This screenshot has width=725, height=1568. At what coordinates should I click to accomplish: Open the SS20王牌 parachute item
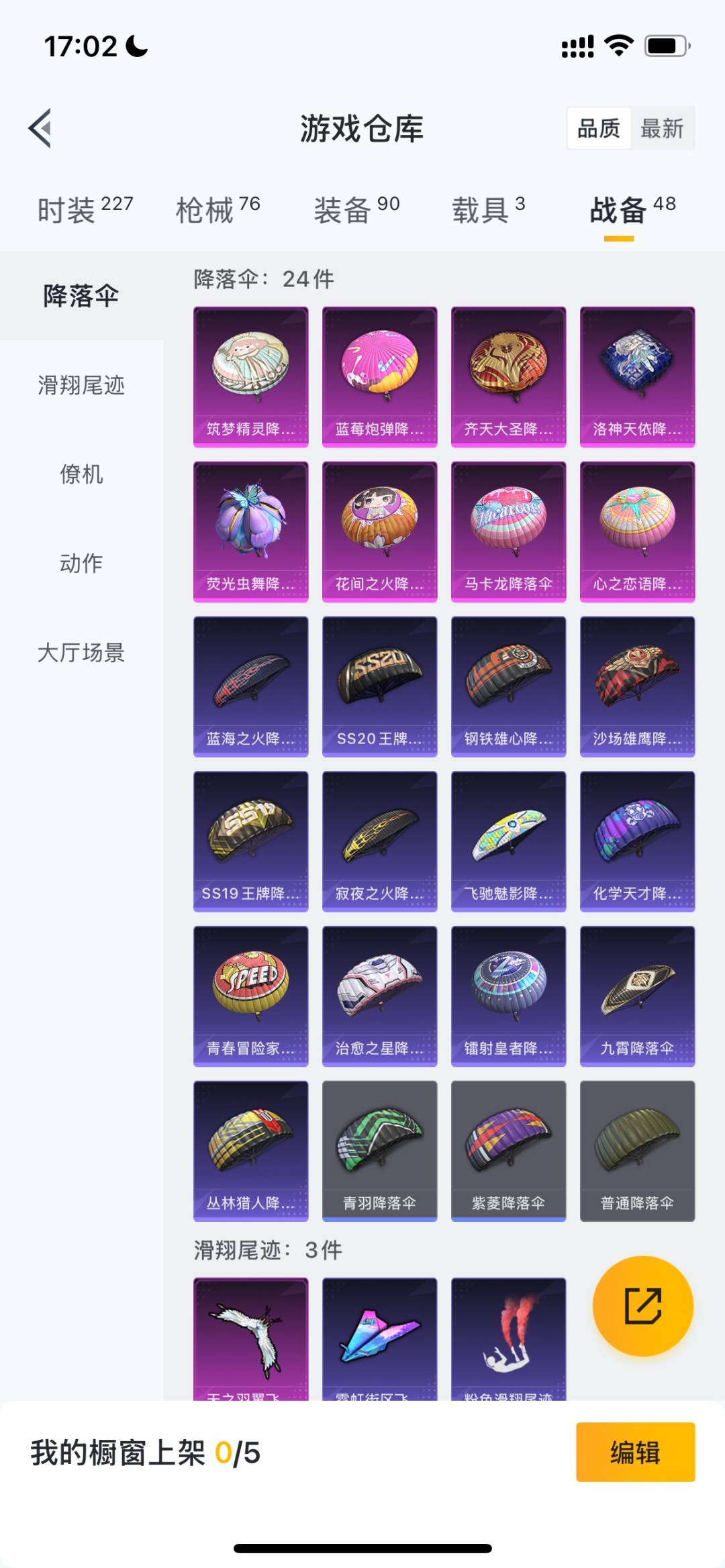(x=380, y=687)
